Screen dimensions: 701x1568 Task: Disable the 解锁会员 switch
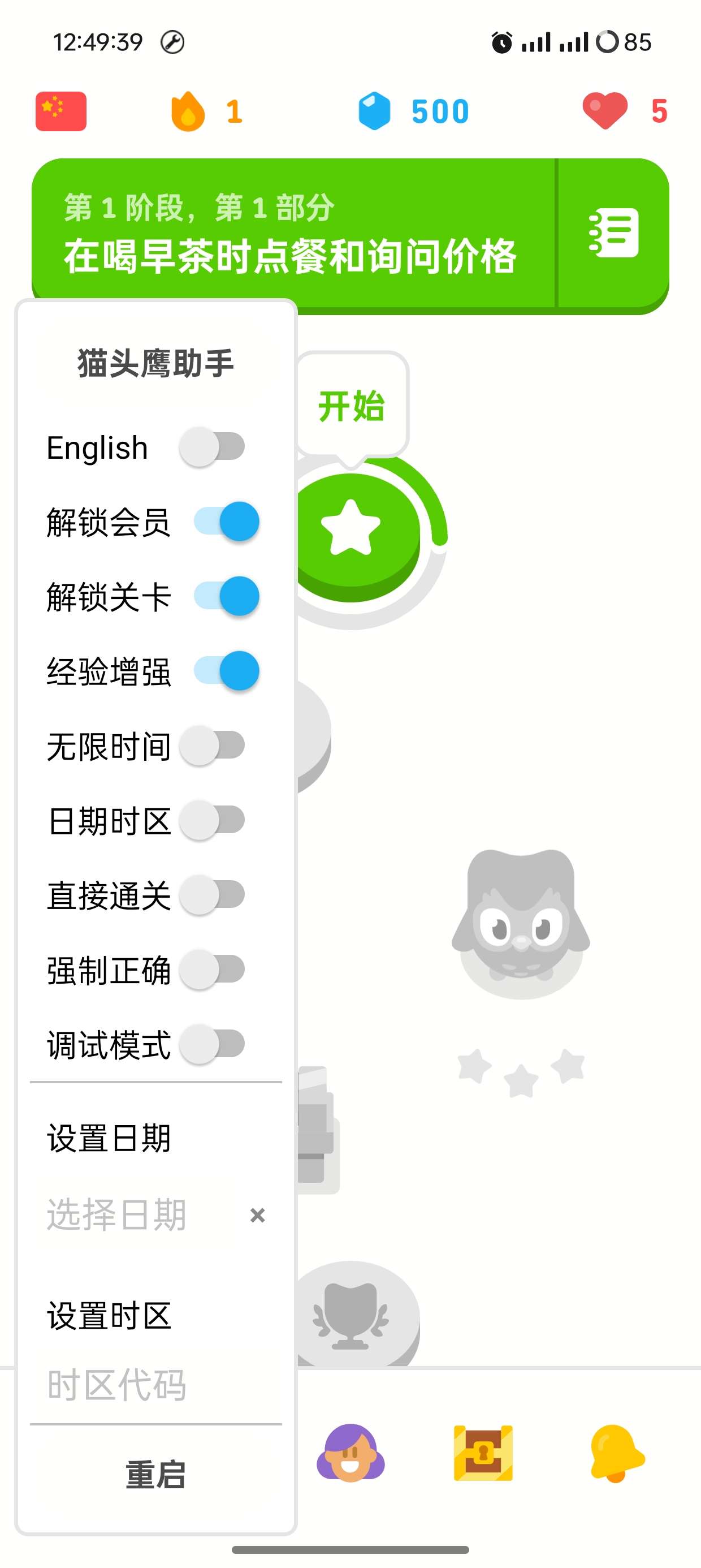(x=226, y=522)
